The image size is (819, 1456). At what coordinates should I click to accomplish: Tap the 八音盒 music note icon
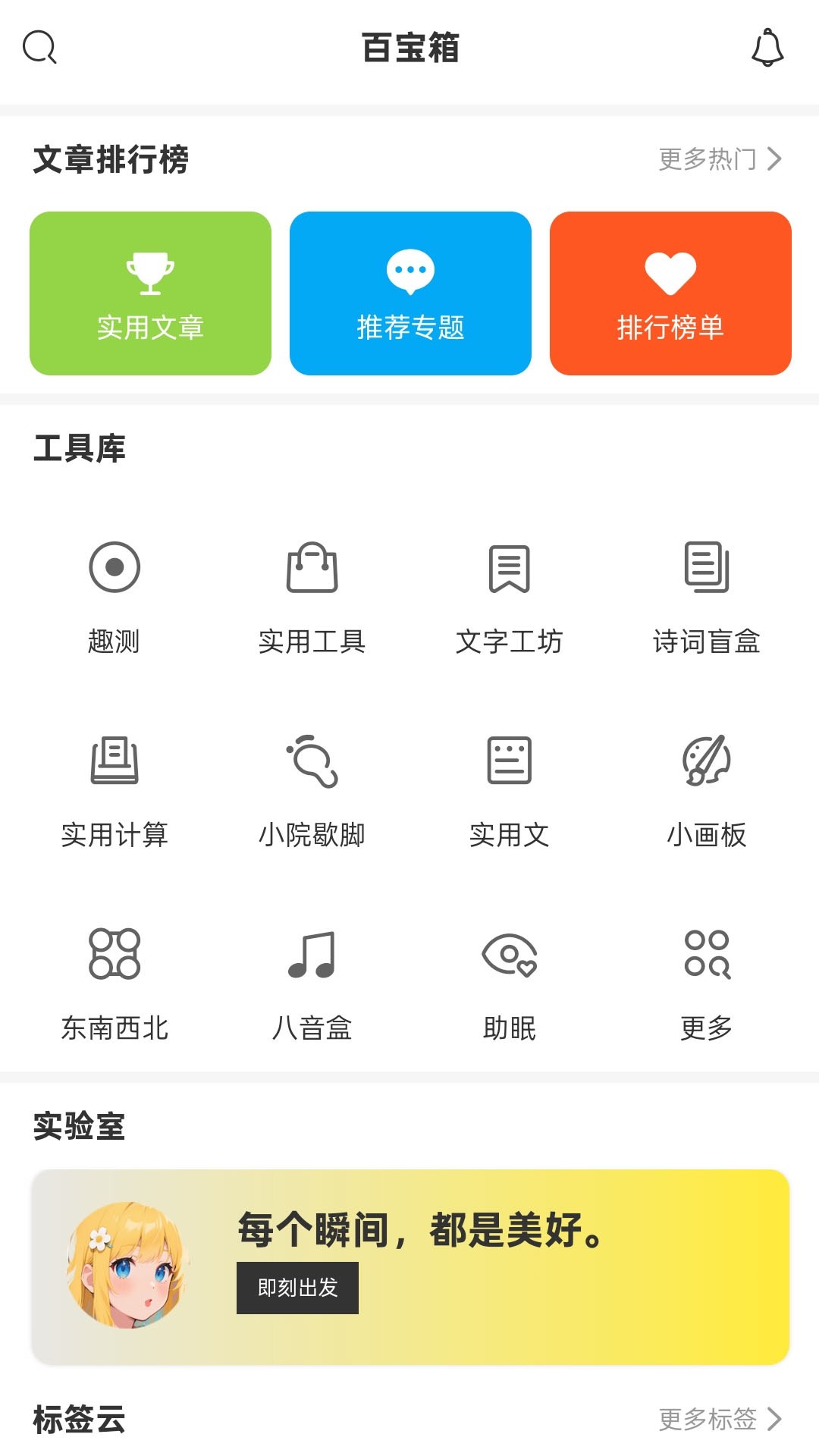pyautogui.click(x=312, y=957)
